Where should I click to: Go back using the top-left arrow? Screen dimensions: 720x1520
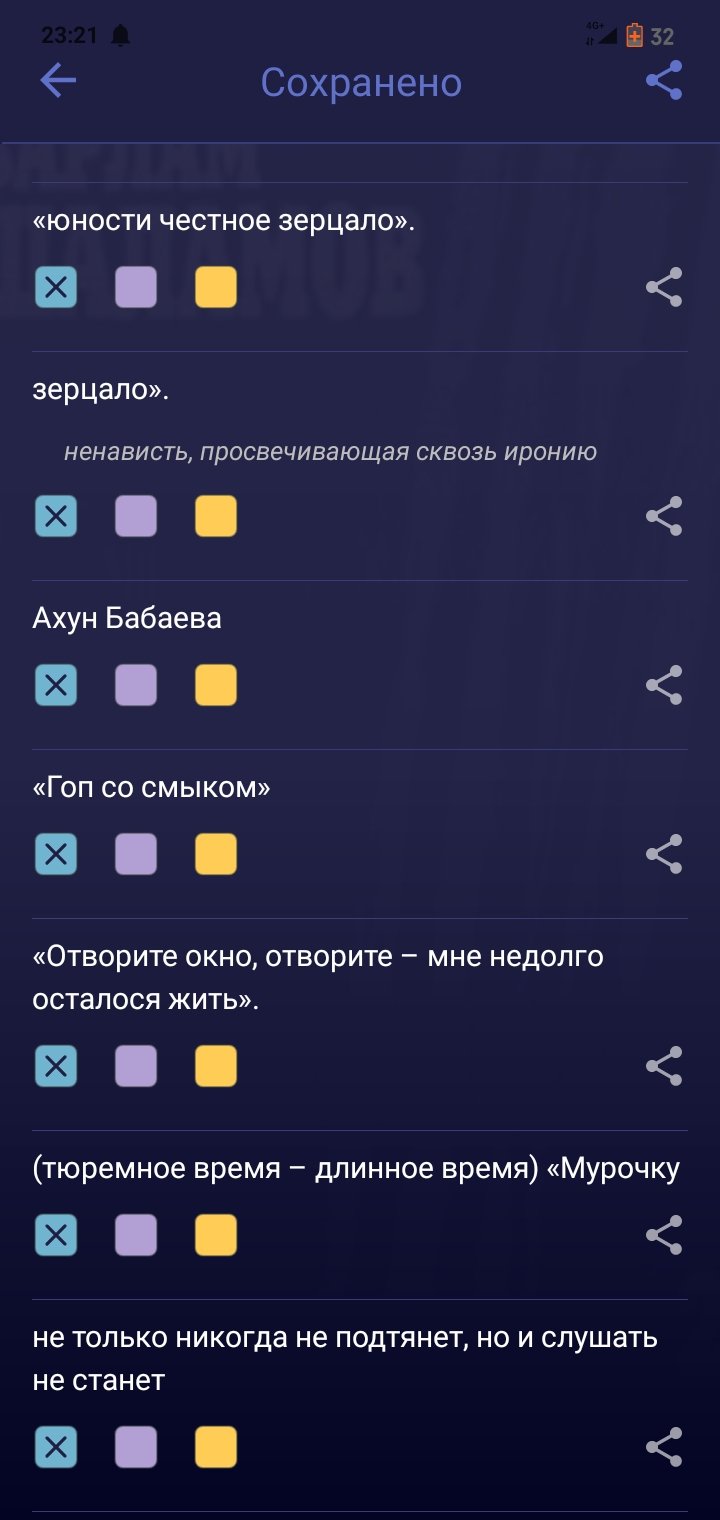pos(58,82)
